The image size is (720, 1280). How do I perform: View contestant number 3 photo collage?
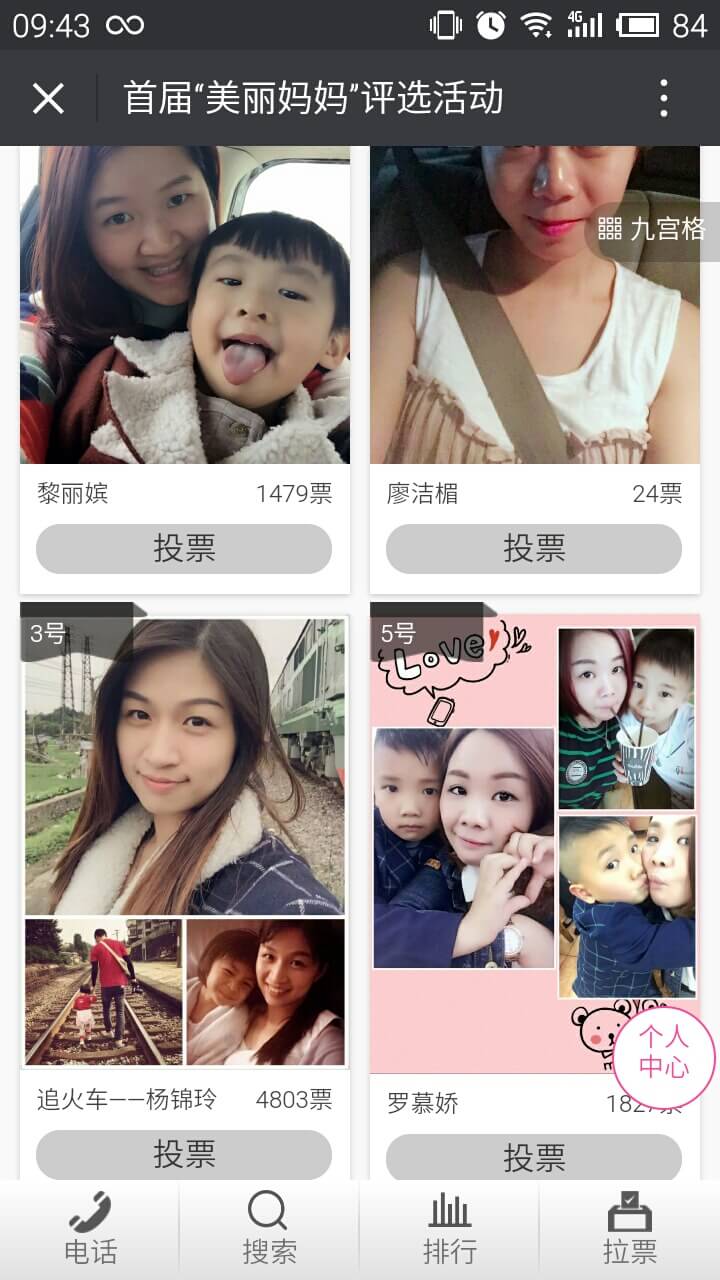tap(185, 840)
